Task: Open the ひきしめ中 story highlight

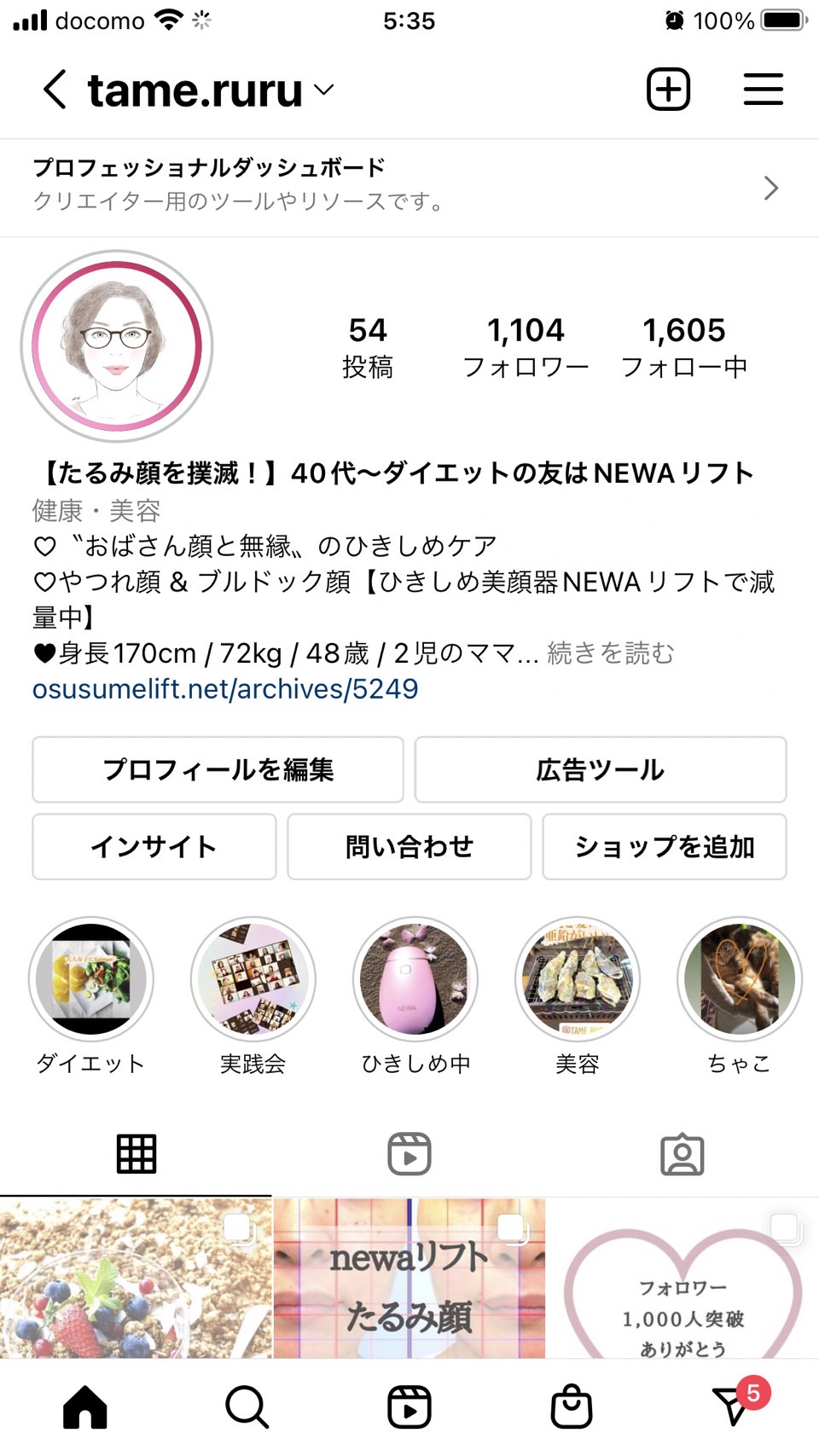Action: tap(415, 979)
